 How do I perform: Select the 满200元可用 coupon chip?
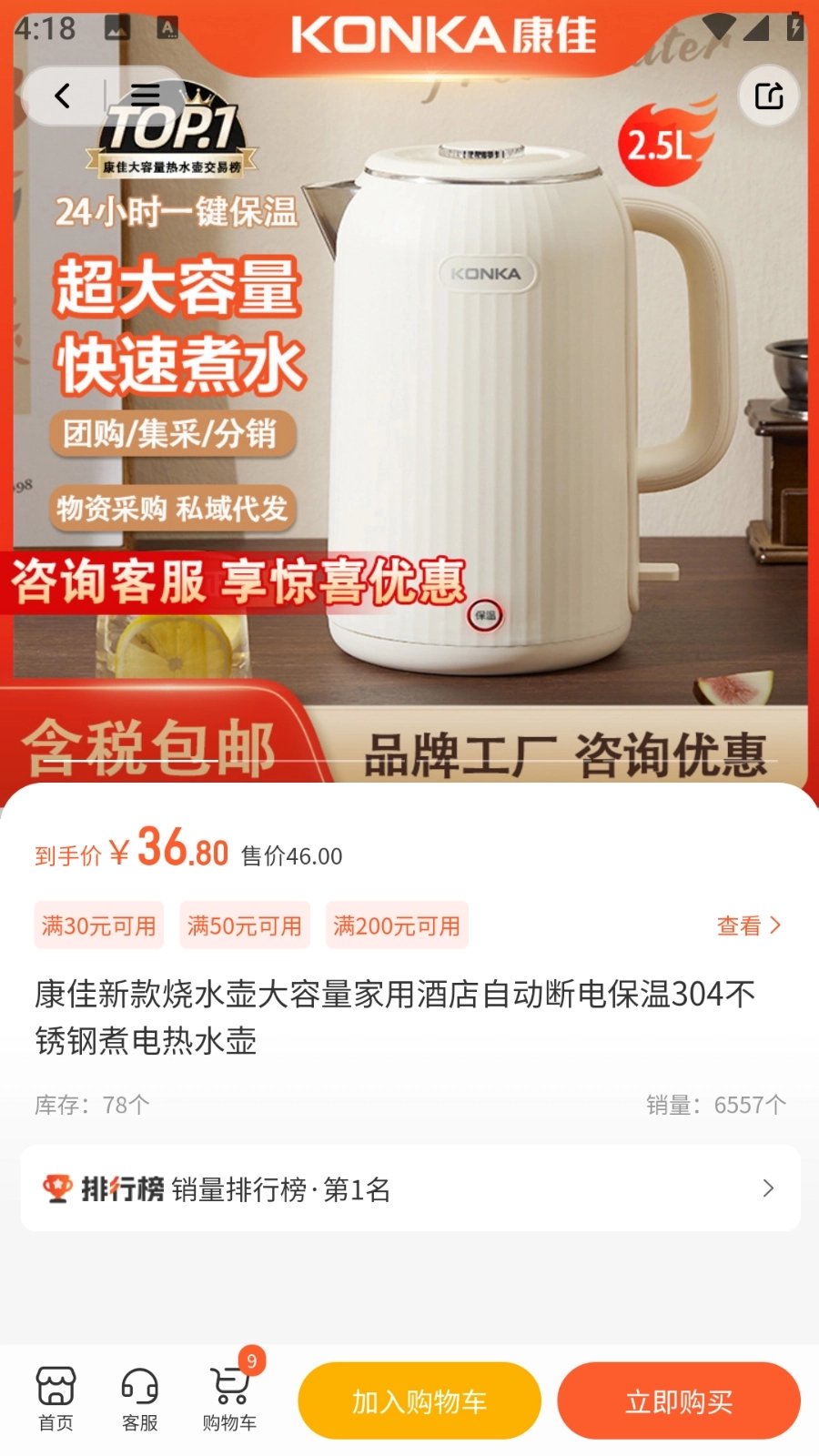397,925
